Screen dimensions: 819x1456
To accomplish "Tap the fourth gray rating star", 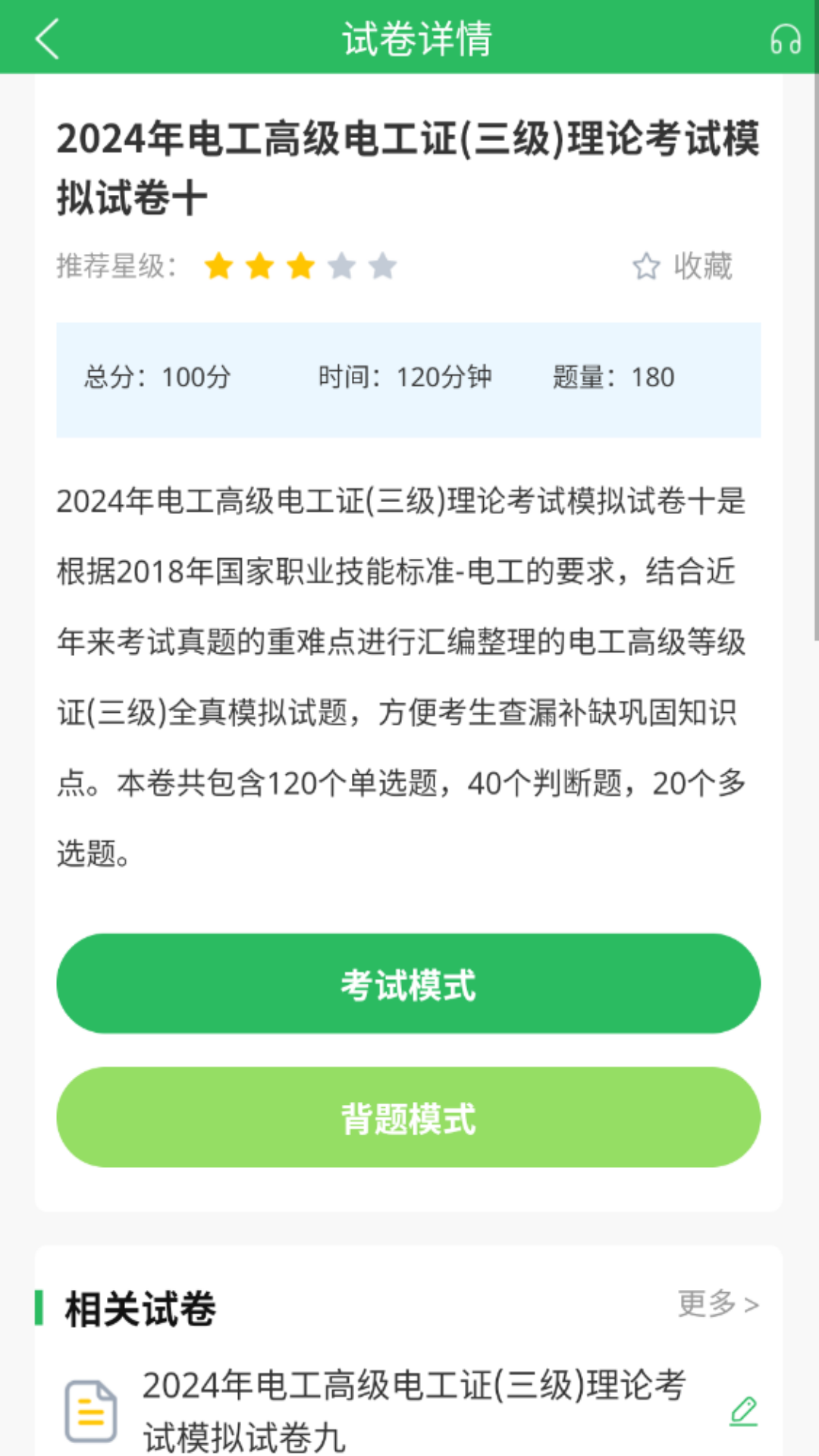I will pos(342,267).
